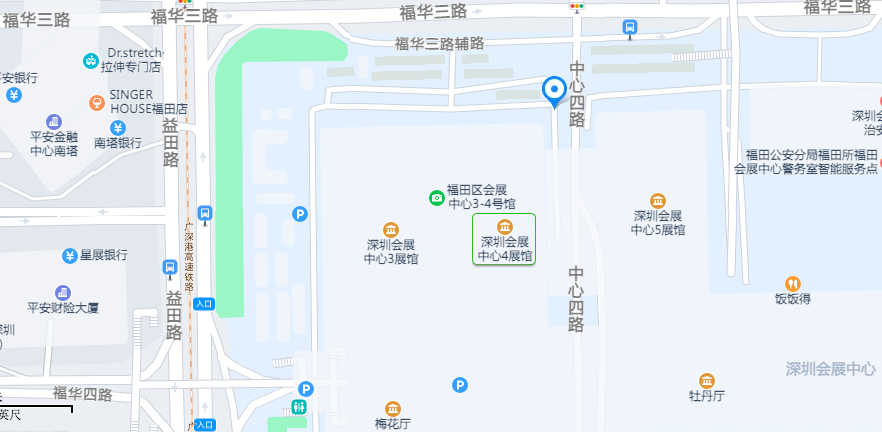Tap the bus stop on 福华三路
This screenshot has height=432, width=882.
pos(630,27)
